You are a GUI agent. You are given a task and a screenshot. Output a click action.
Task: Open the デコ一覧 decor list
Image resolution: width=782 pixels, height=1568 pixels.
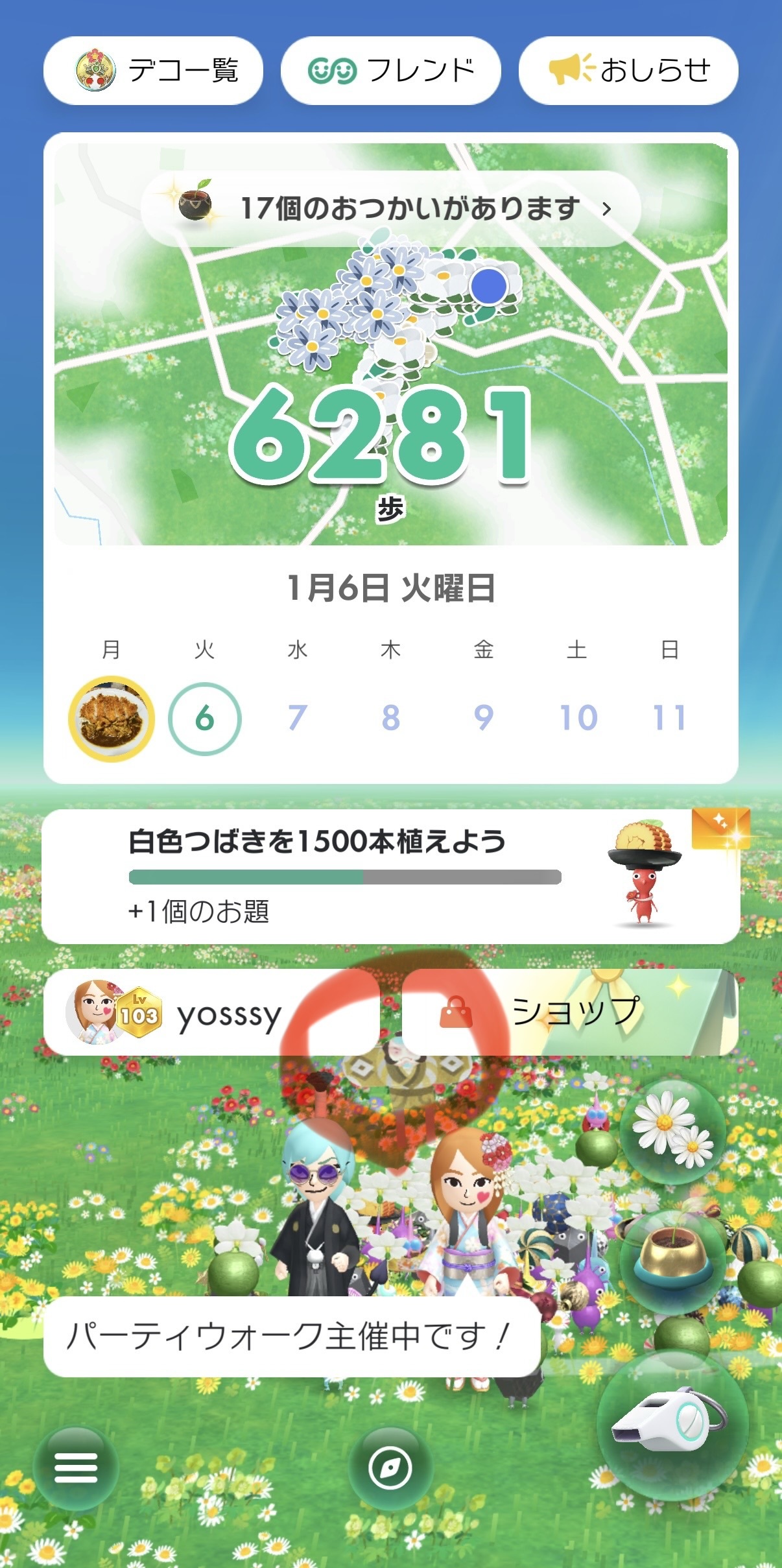153,70
